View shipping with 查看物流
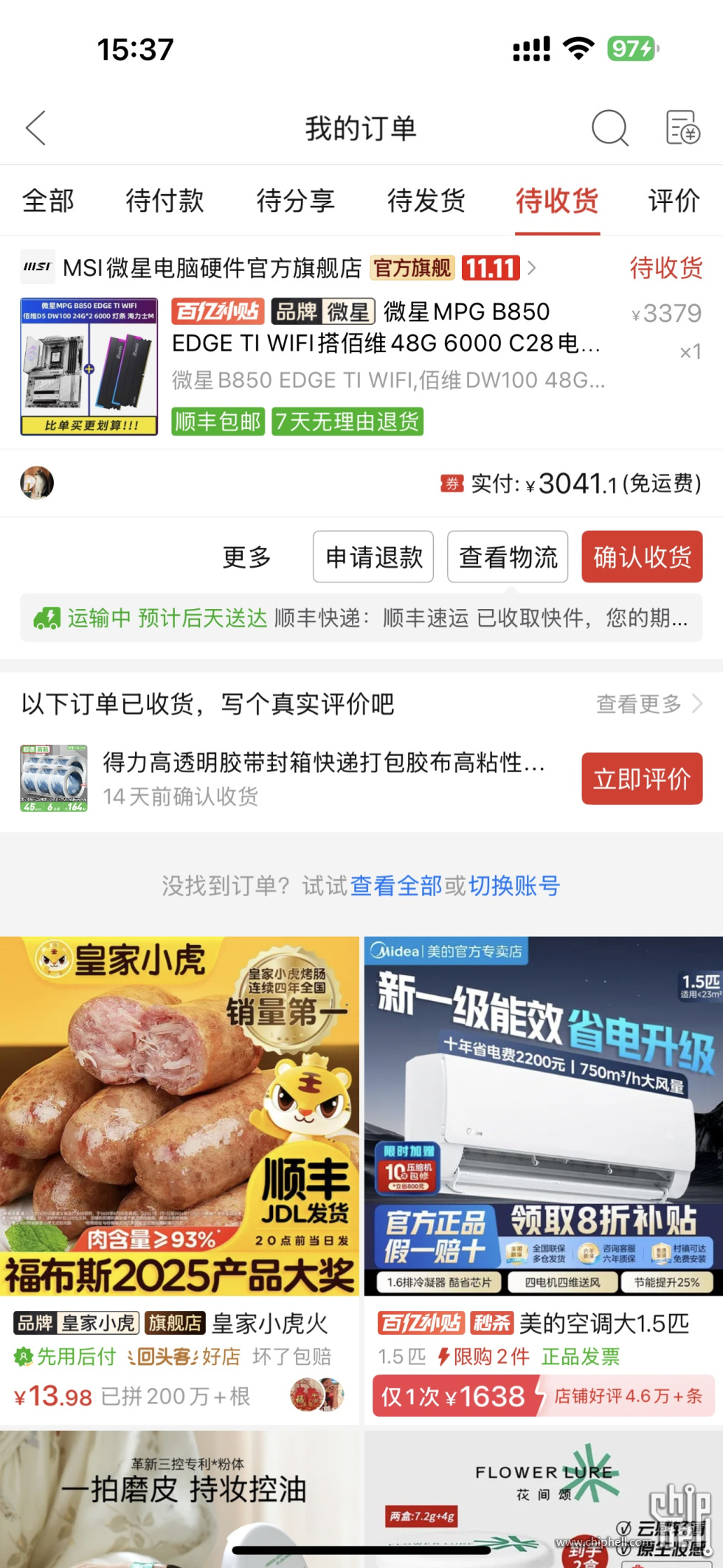Viewport: 723px width, 1568px height. click(x=508, y=557)
